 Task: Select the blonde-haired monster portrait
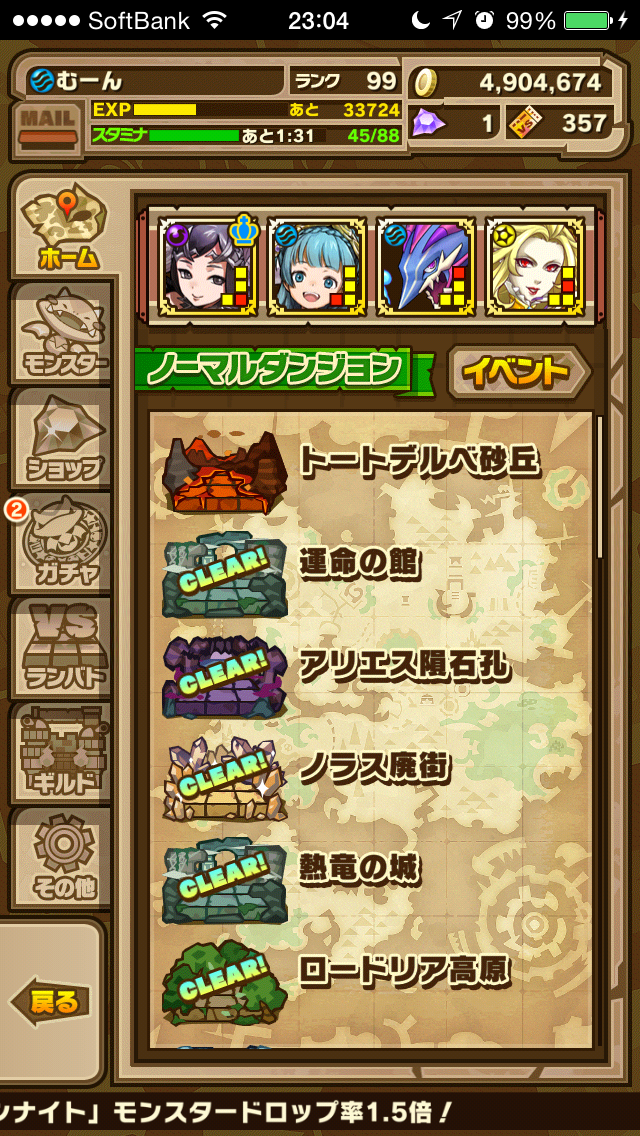coord(535,266)
